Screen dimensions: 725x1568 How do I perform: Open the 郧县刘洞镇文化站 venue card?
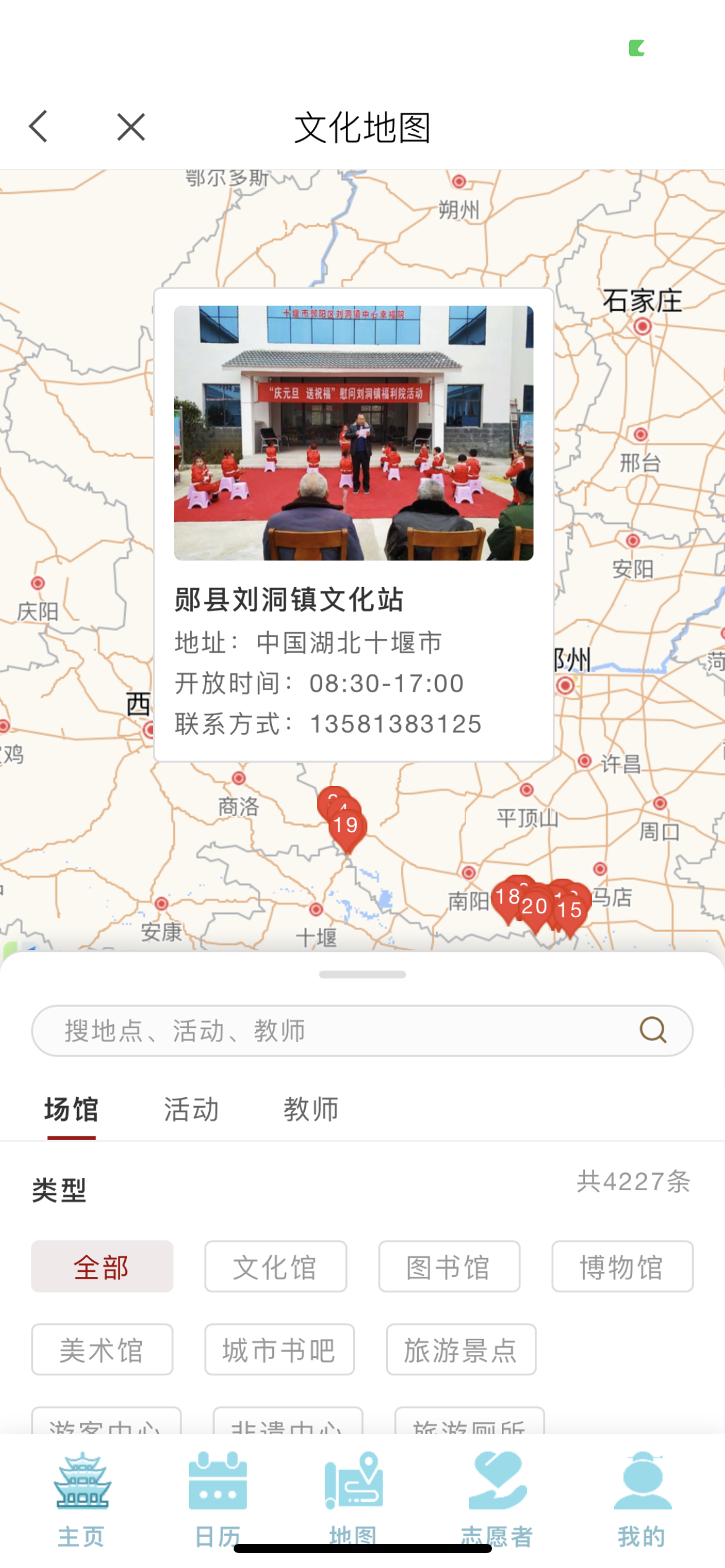click(353, 525)
